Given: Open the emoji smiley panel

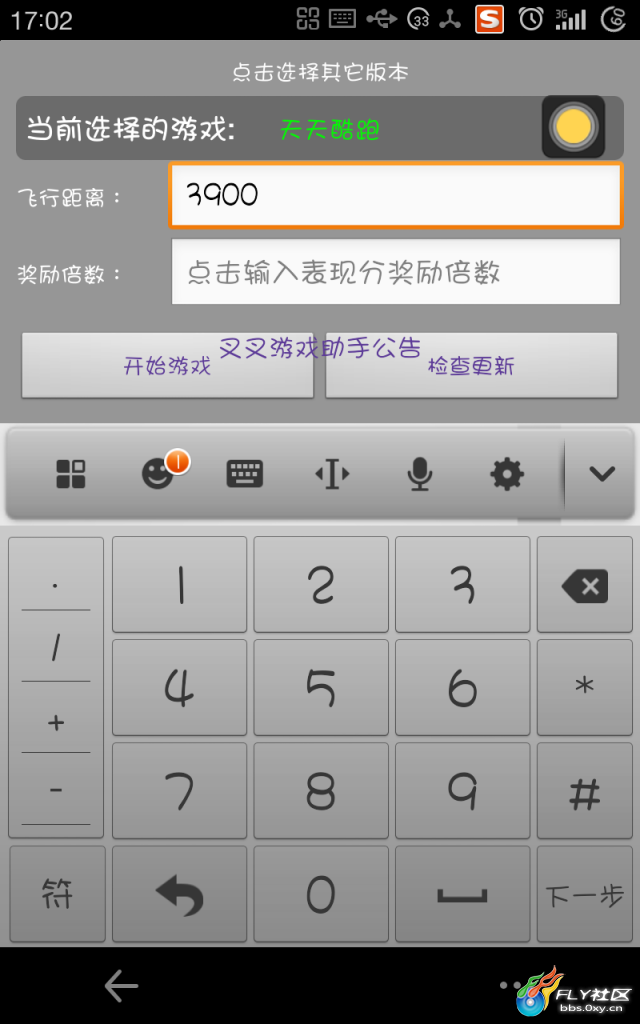Looking at the screenshot, I should click(x=159, y=472).
